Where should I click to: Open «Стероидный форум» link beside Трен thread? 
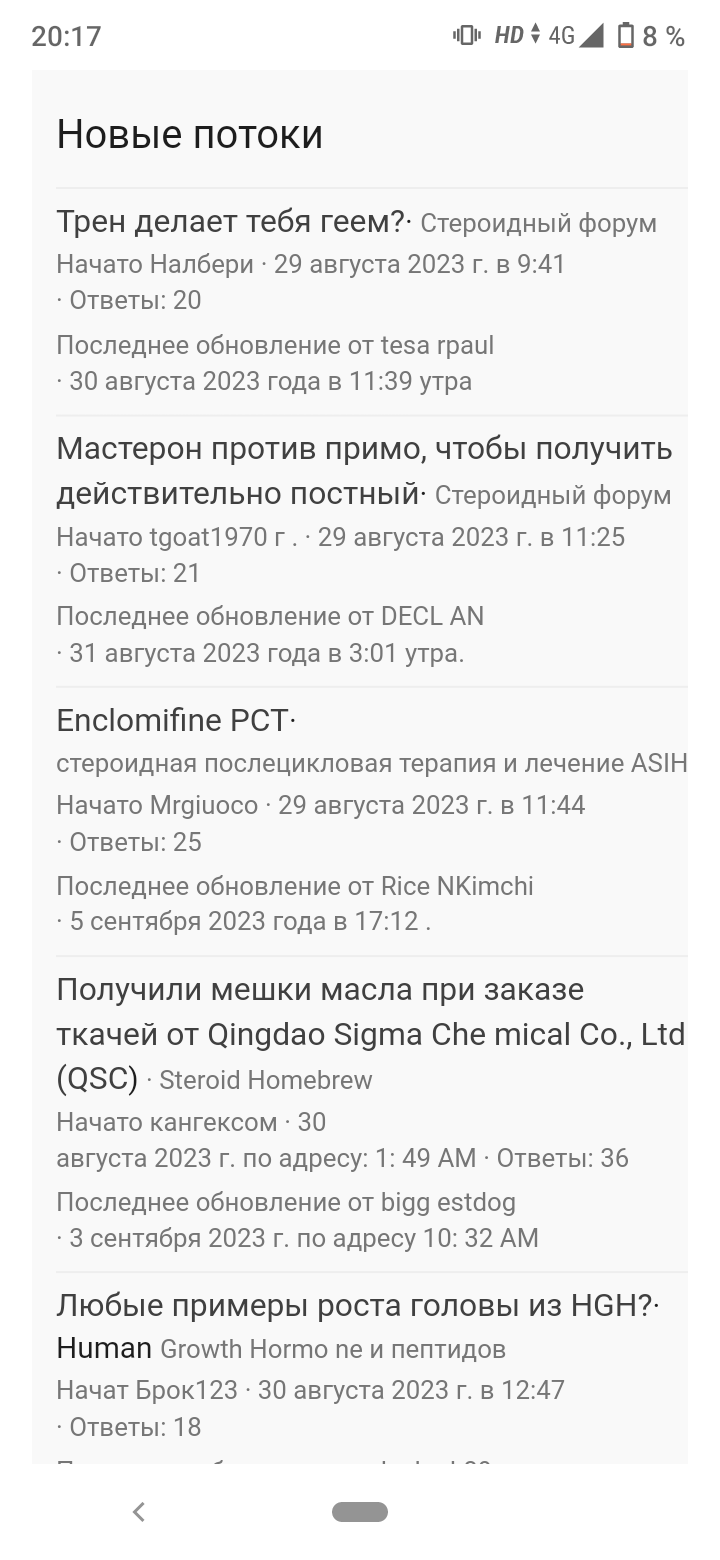point(538,223)
